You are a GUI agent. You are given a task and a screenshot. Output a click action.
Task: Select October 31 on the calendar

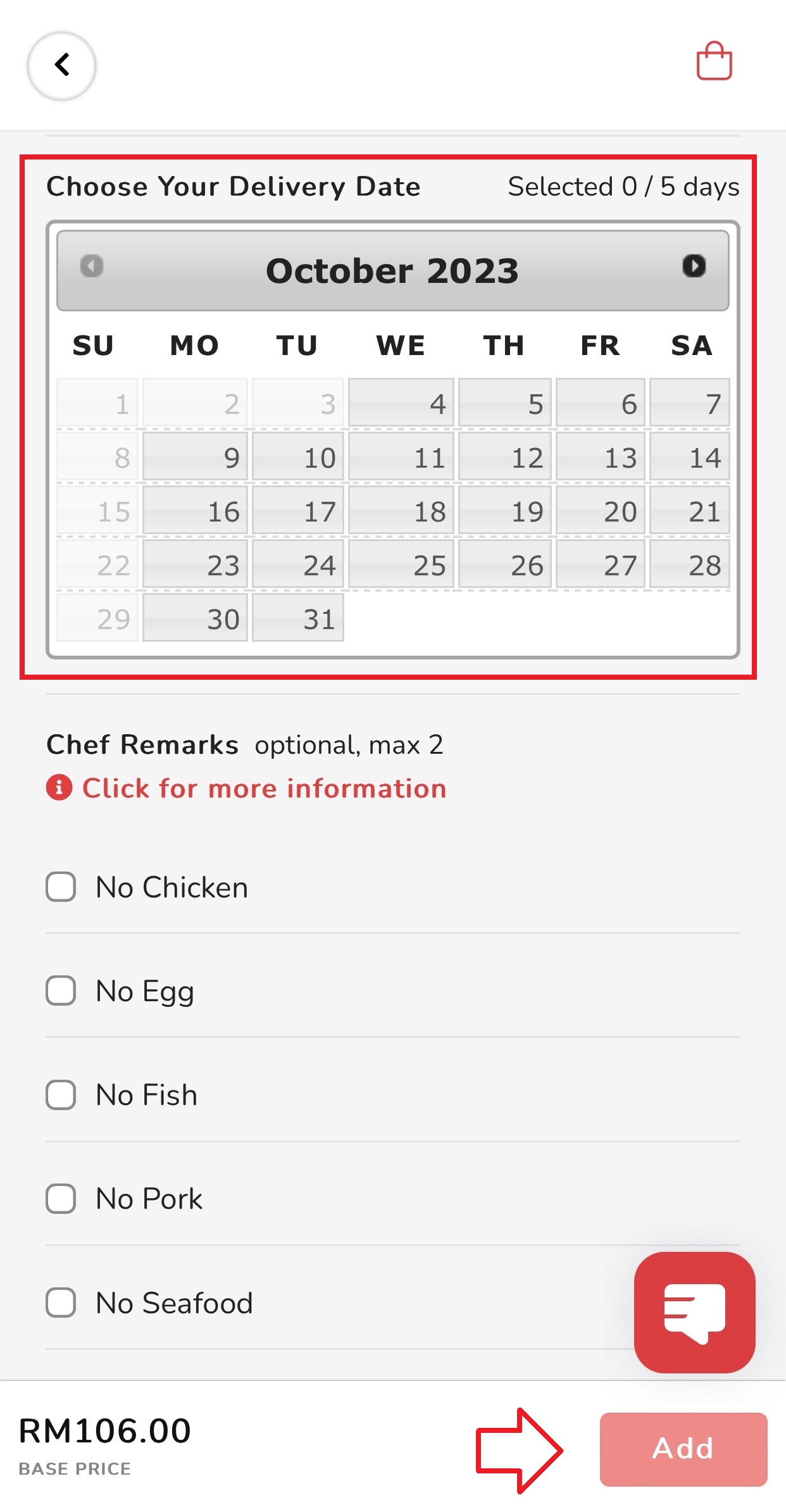[297, 619]
